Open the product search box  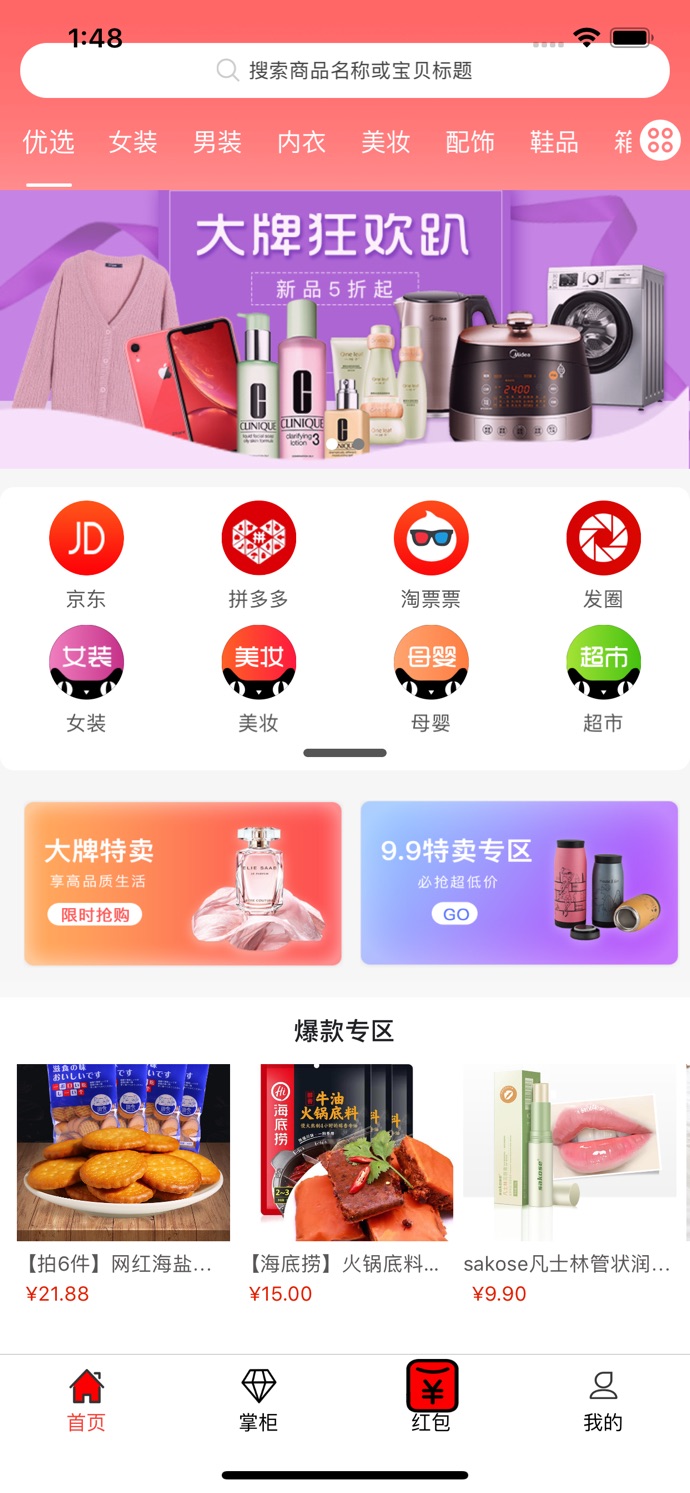(x=345, y=70)
